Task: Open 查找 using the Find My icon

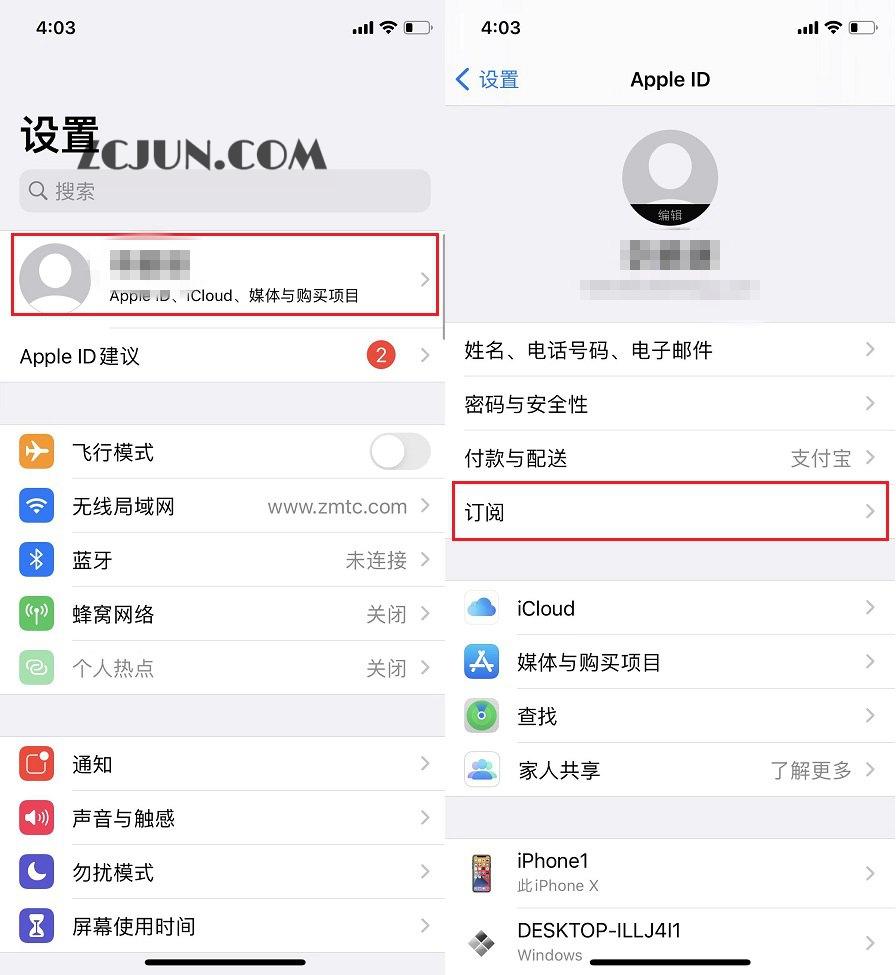Action: coord(482,716)
